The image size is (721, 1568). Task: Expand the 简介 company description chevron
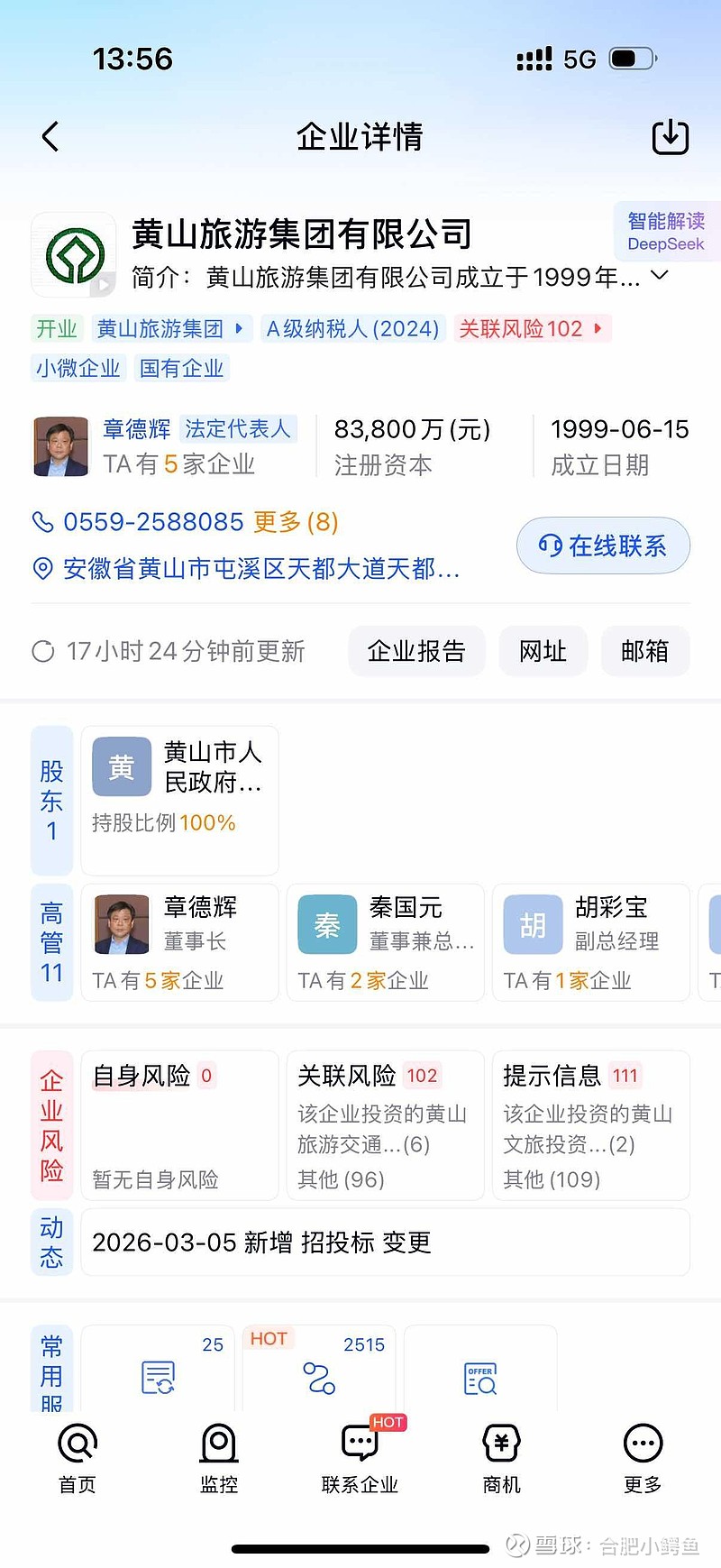click(659, 276)
